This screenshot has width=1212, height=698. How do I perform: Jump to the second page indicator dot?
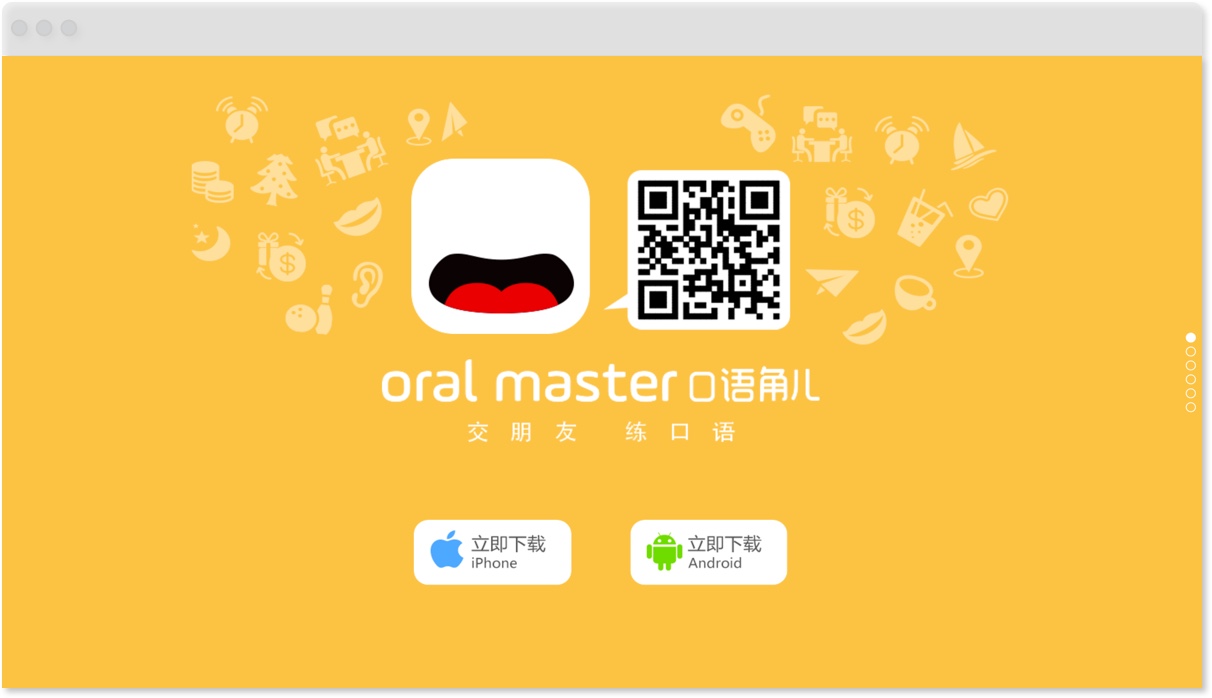click(x=1190, y=352)
